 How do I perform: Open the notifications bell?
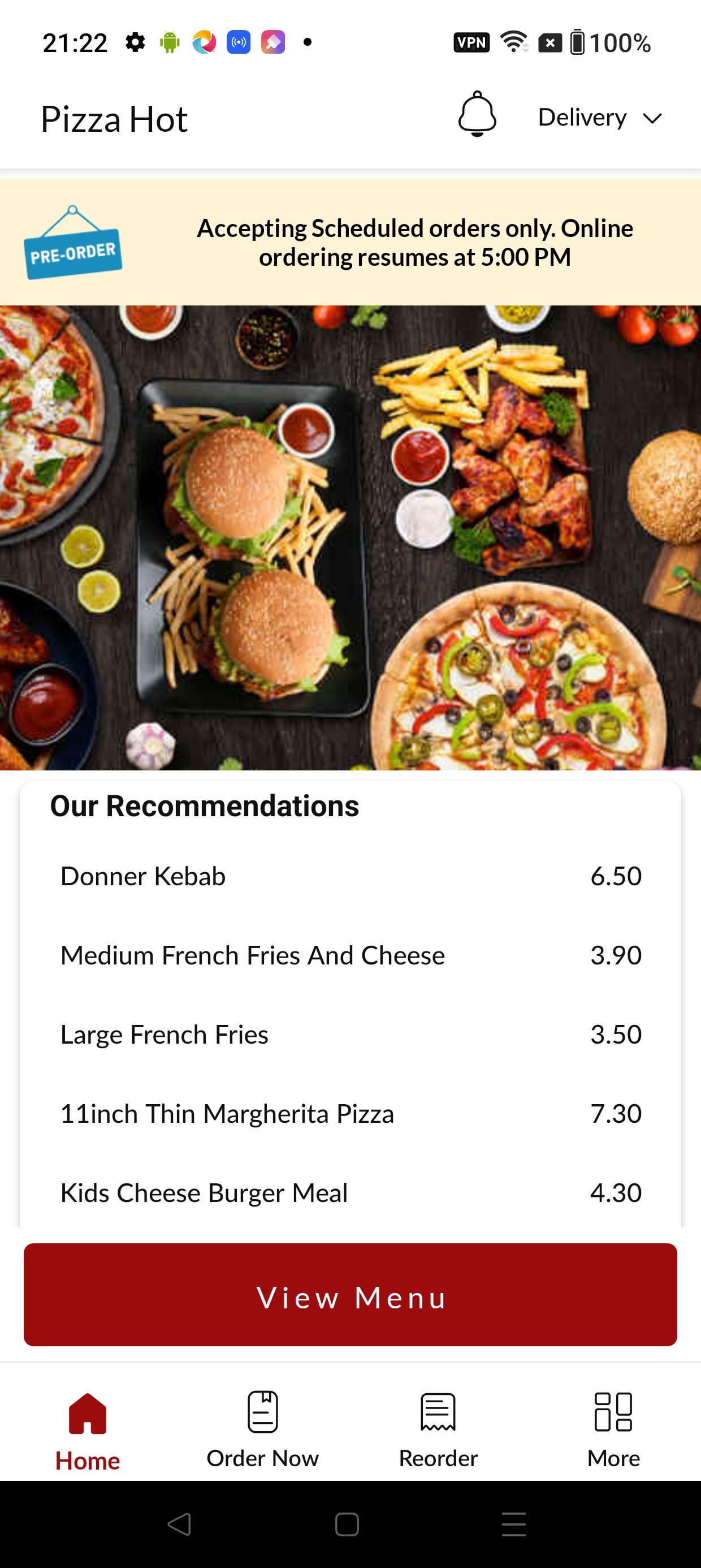click(477, 114)
